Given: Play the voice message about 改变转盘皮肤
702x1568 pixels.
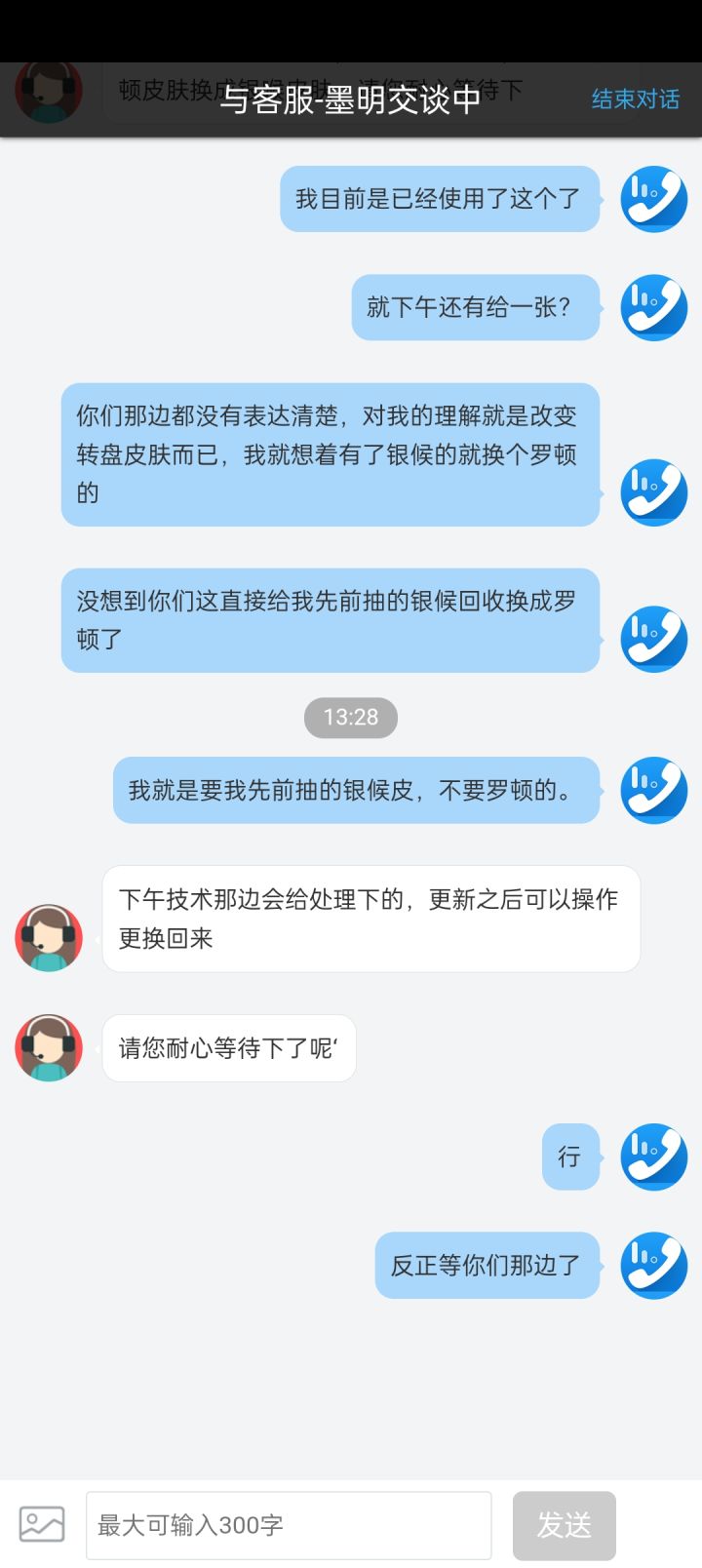Looking at the screenshot, I should tap(653, 491).
